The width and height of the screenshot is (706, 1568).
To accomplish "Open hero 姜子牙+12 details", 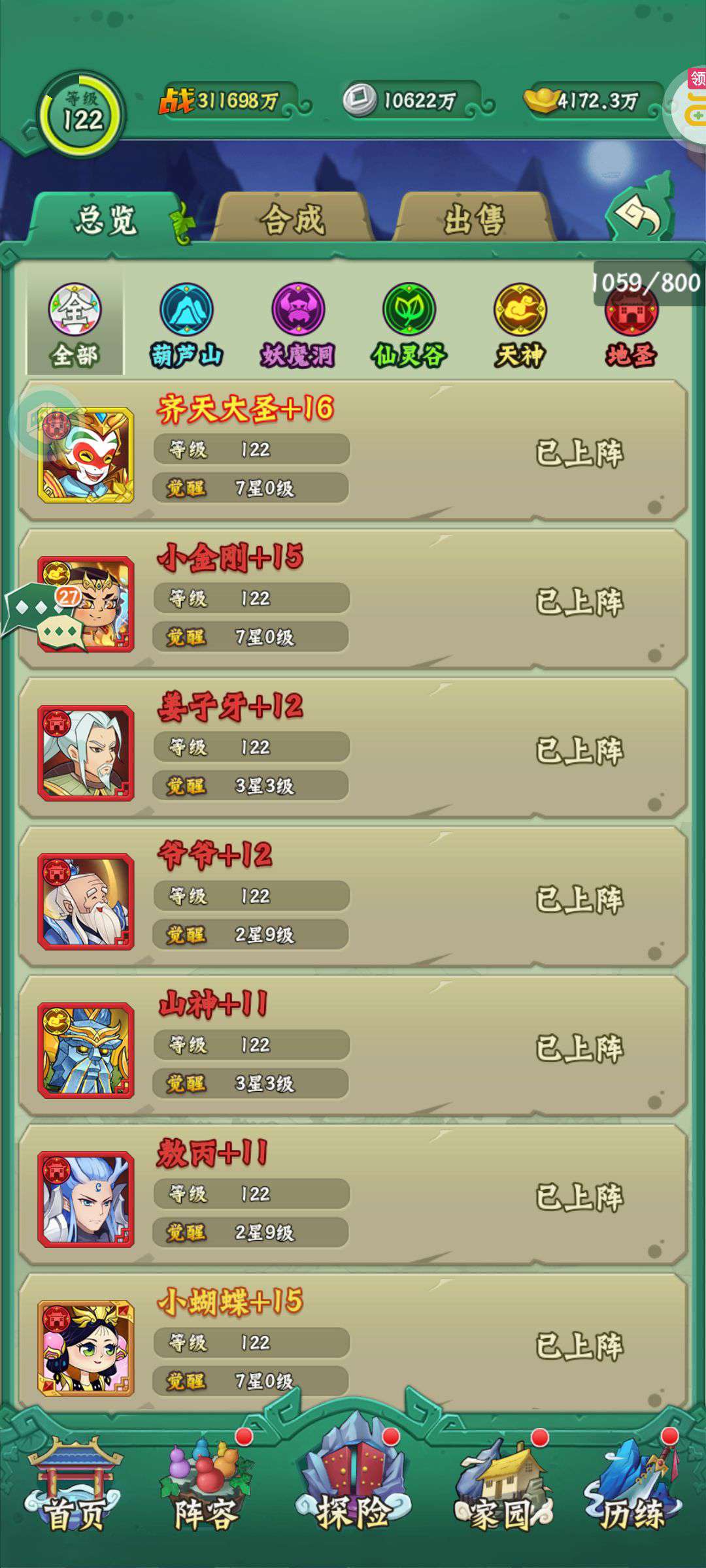I will (x=353, y=748).
